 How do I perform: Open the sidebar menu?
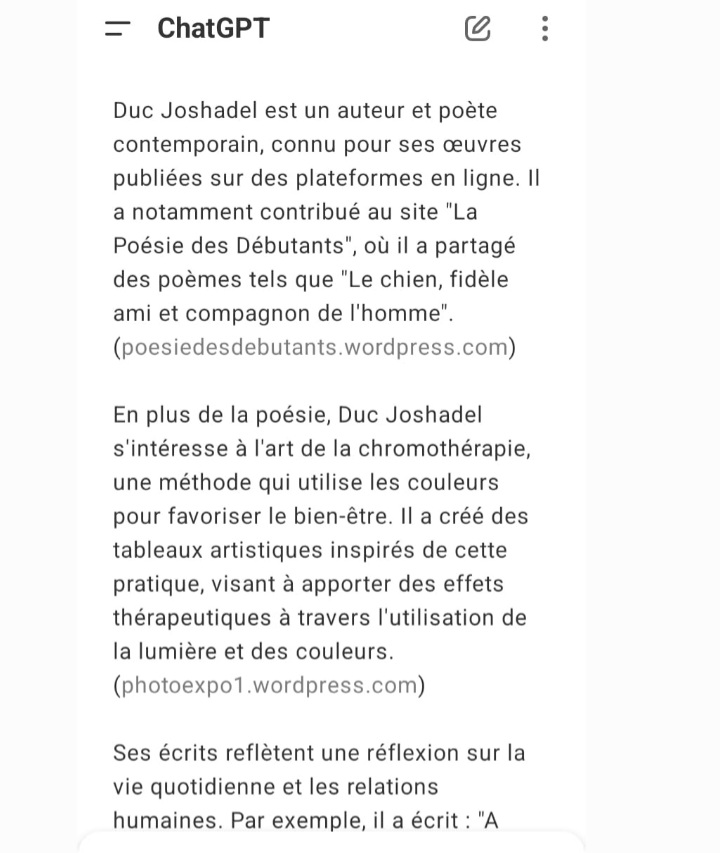pyautogui.click(x=118, y=29)
